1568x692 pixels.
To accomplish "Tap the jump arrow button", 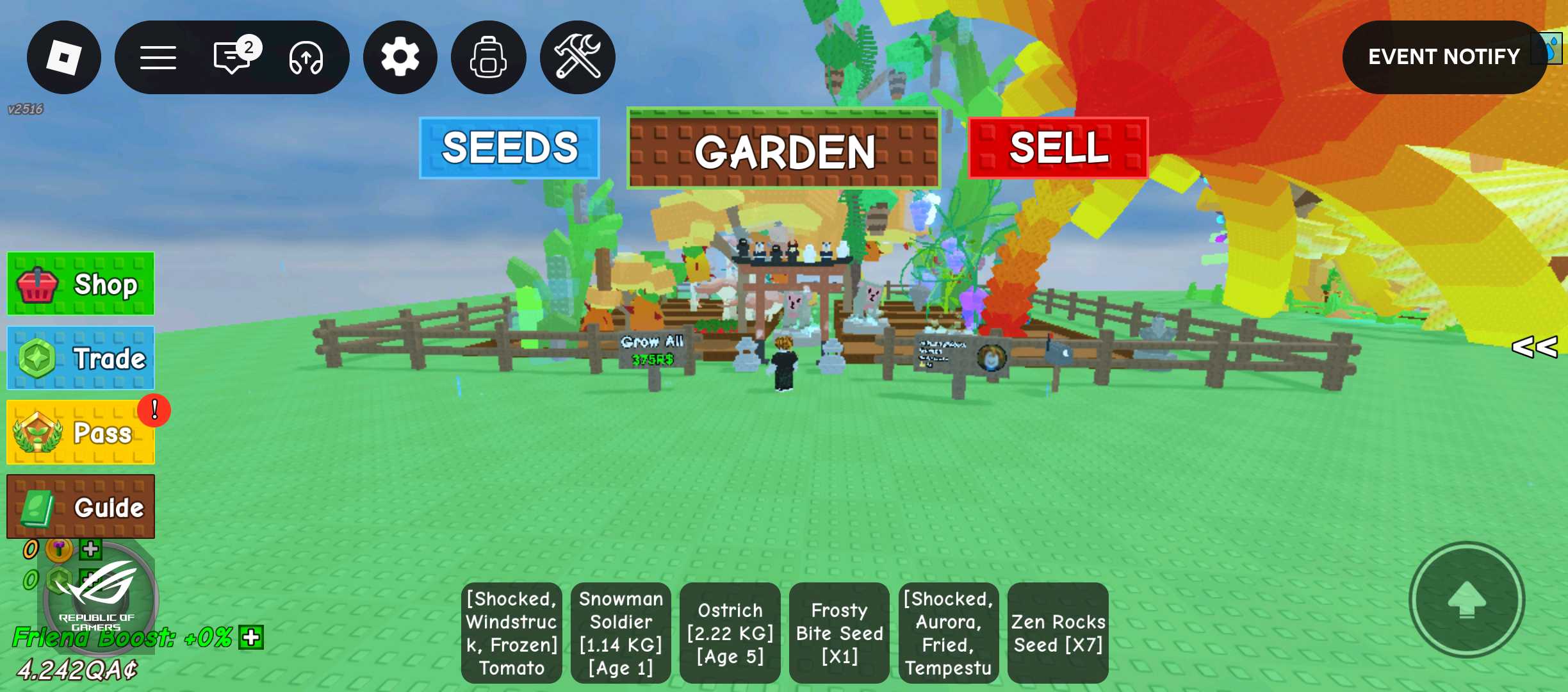I will coord(1466,600).
